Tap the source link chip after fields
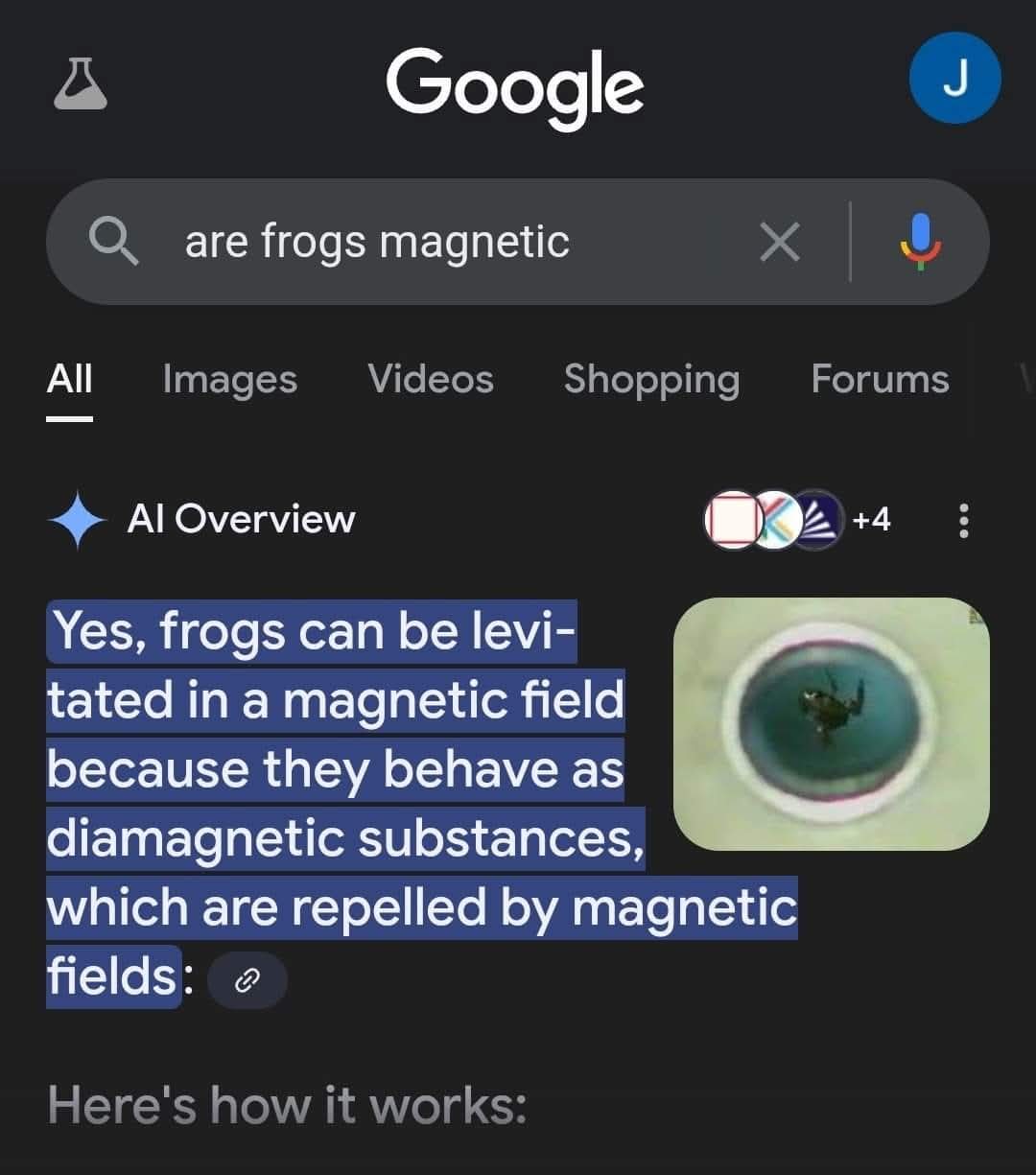Viewport: 1036px width, 1175px height. pyautogui.click(x=247, y=979)
